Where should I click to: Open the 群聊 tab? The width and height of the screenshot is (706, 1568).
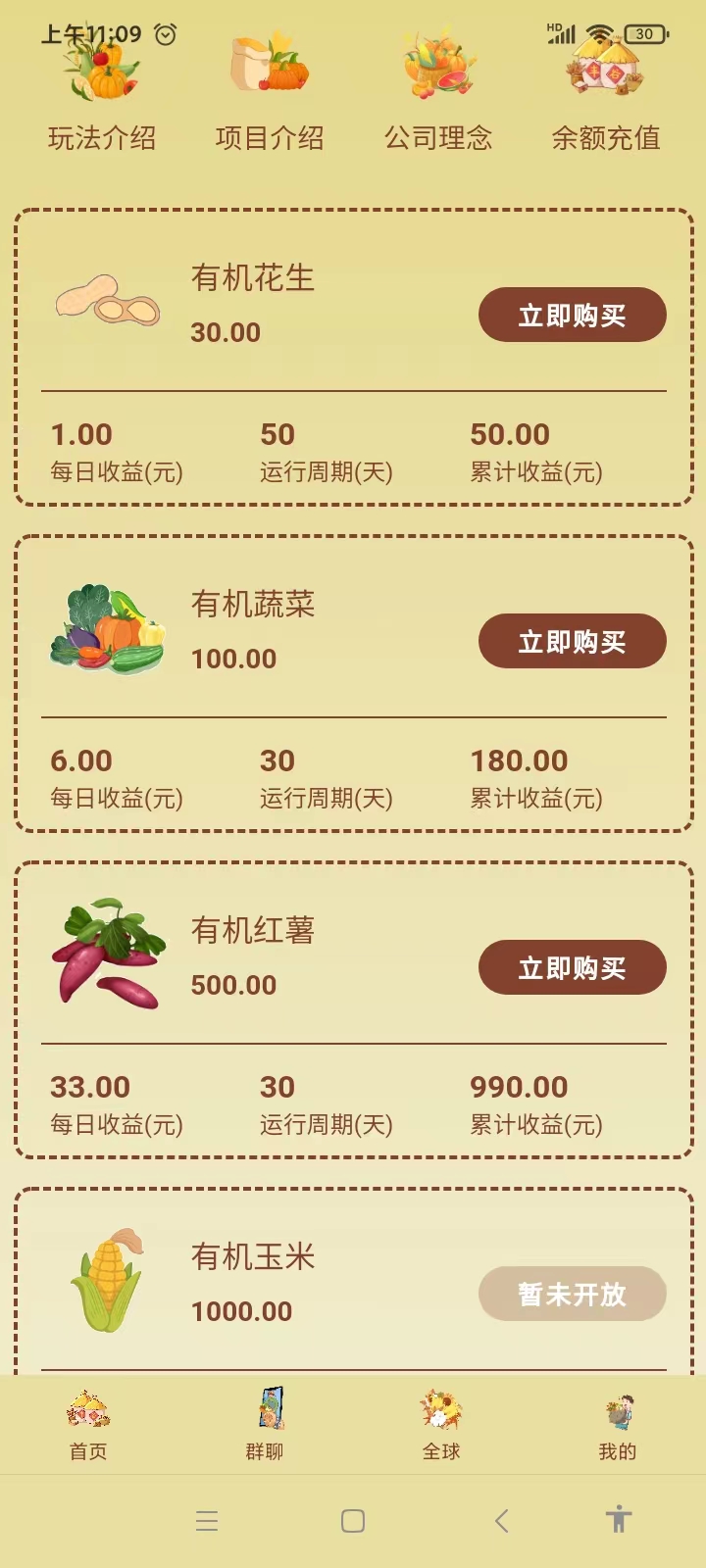point(265,1426)
